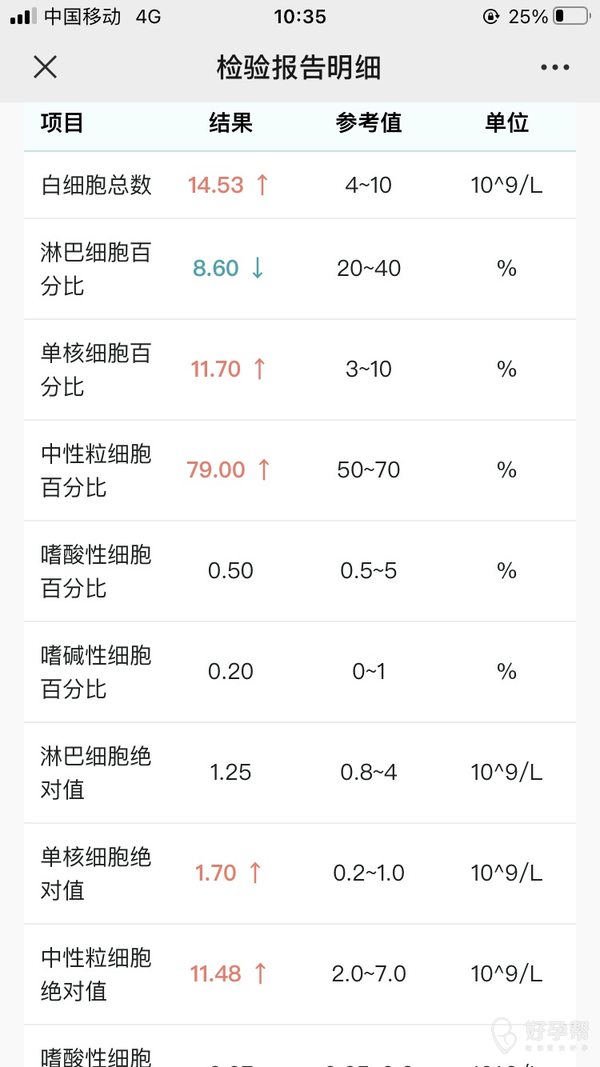The image size is (600, 1067).
Task: Close the lab report details page
Action: [x=45, y=67]
